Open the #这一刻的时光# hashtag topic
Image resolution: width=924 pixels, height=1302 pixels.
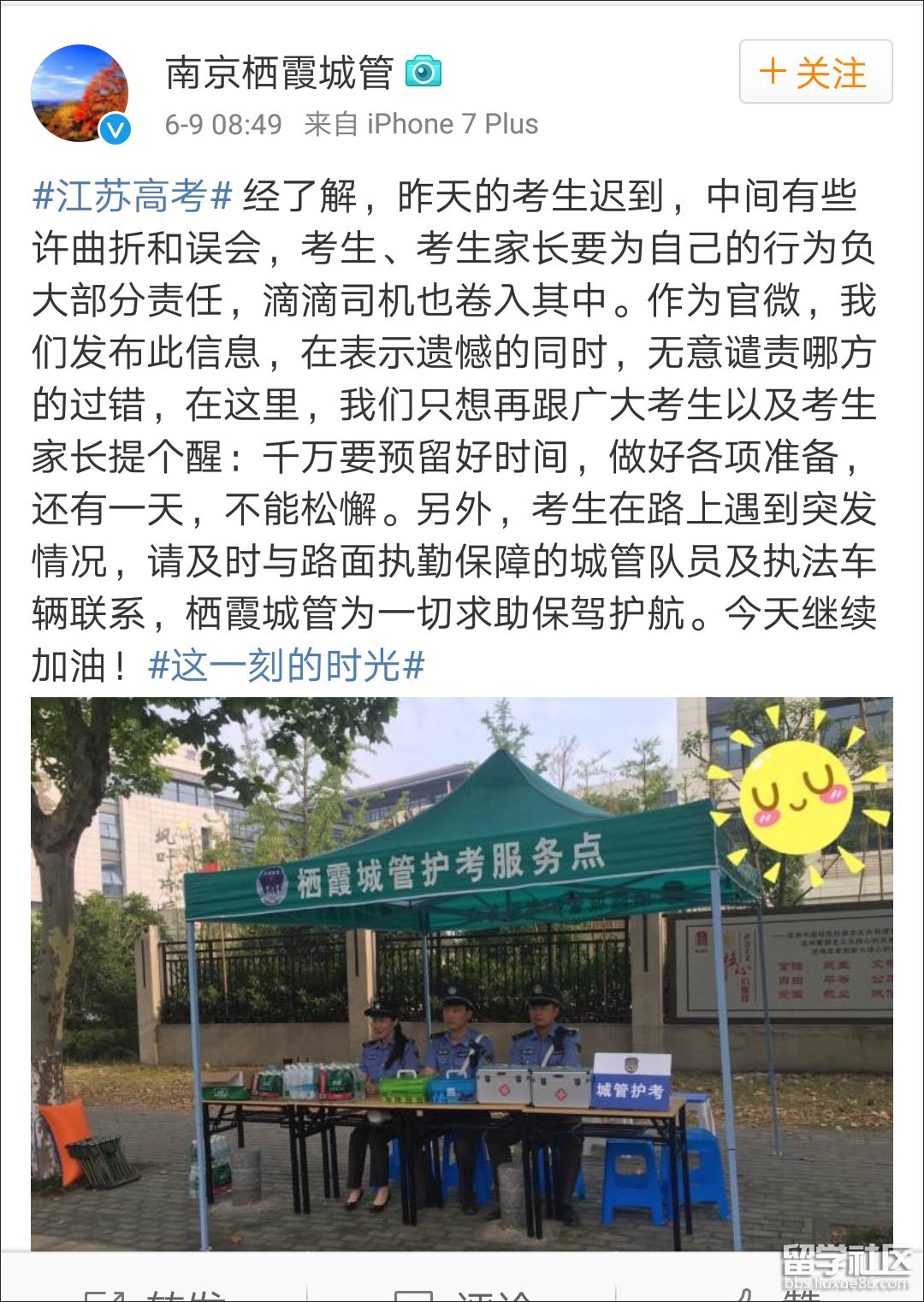[287, 665]
